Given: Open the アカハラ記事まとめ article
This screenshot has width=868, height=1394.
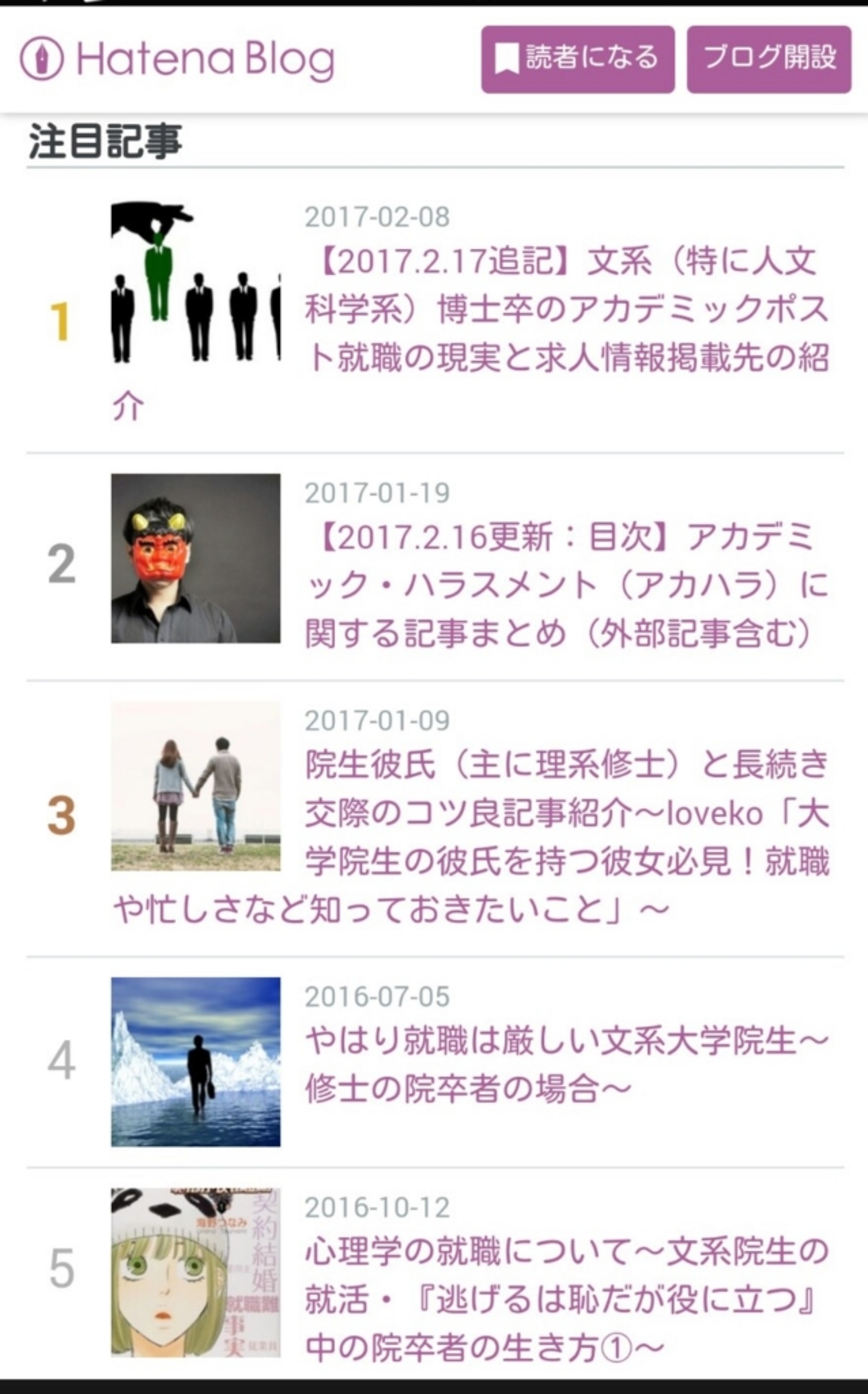Looking at the screenshot, I should [566, 584].
